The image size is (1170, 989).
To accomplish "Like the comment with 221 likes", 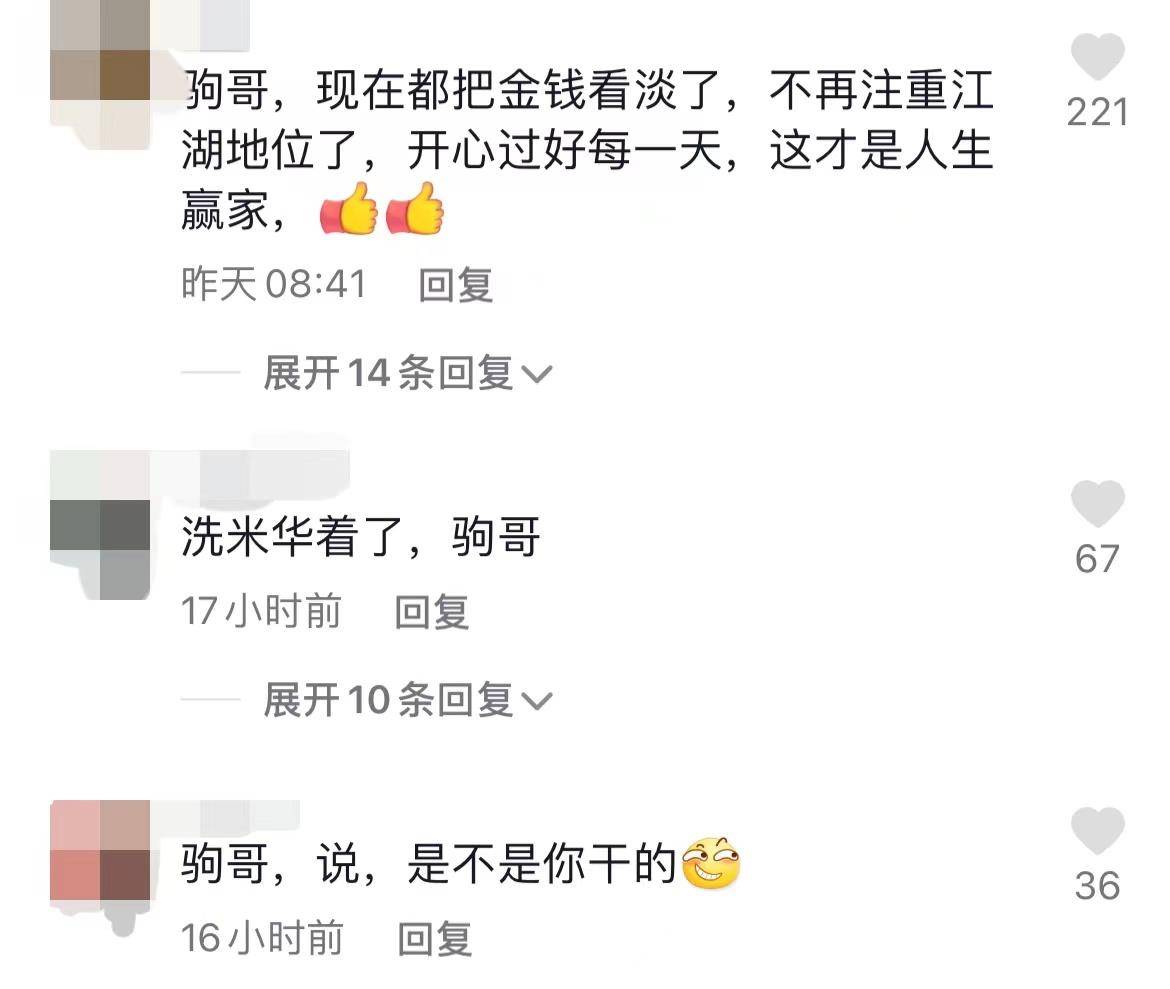I will [x=1097, y=57].
